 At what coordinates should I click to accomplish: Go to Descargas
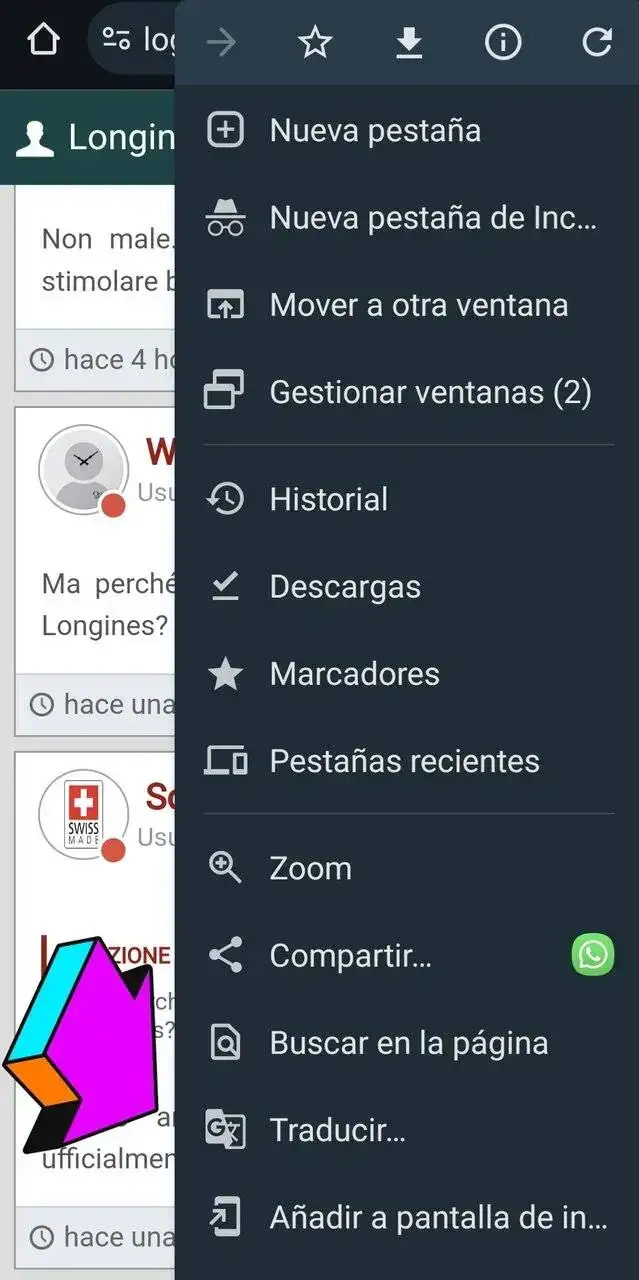click(x=345, y=587)
